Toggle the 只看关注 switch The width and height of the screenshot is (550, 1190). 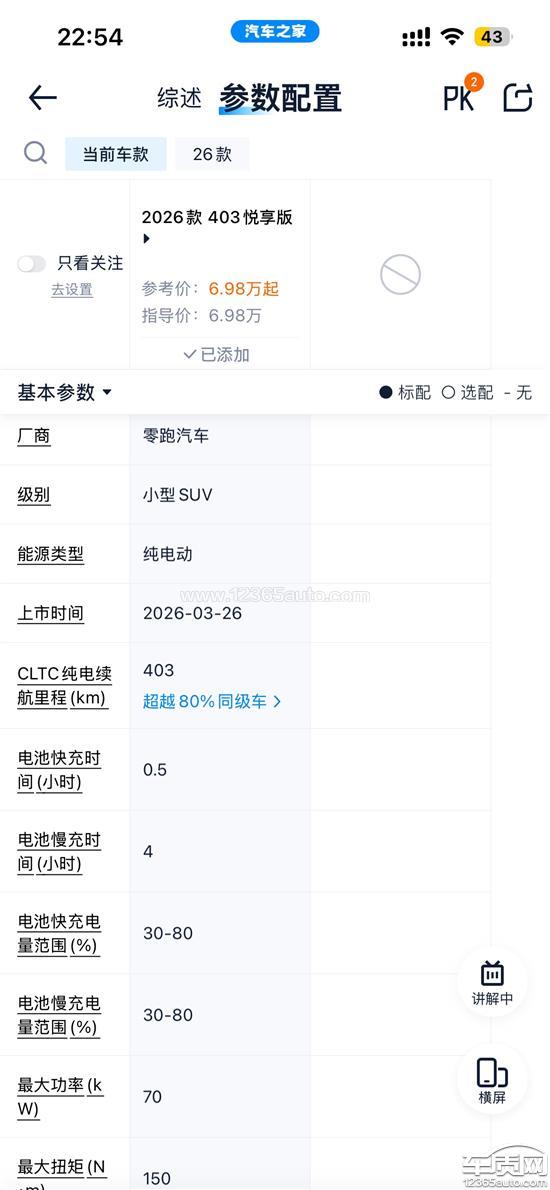32,263
